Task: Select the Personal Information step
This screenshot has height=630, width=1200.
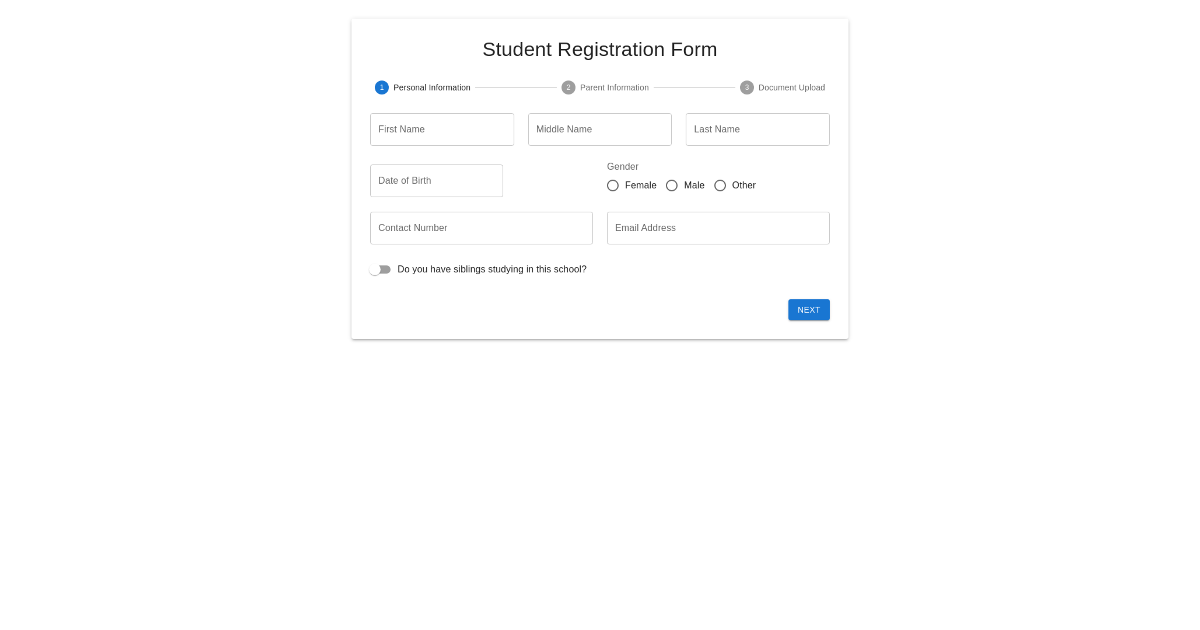Action: [423, 88]
